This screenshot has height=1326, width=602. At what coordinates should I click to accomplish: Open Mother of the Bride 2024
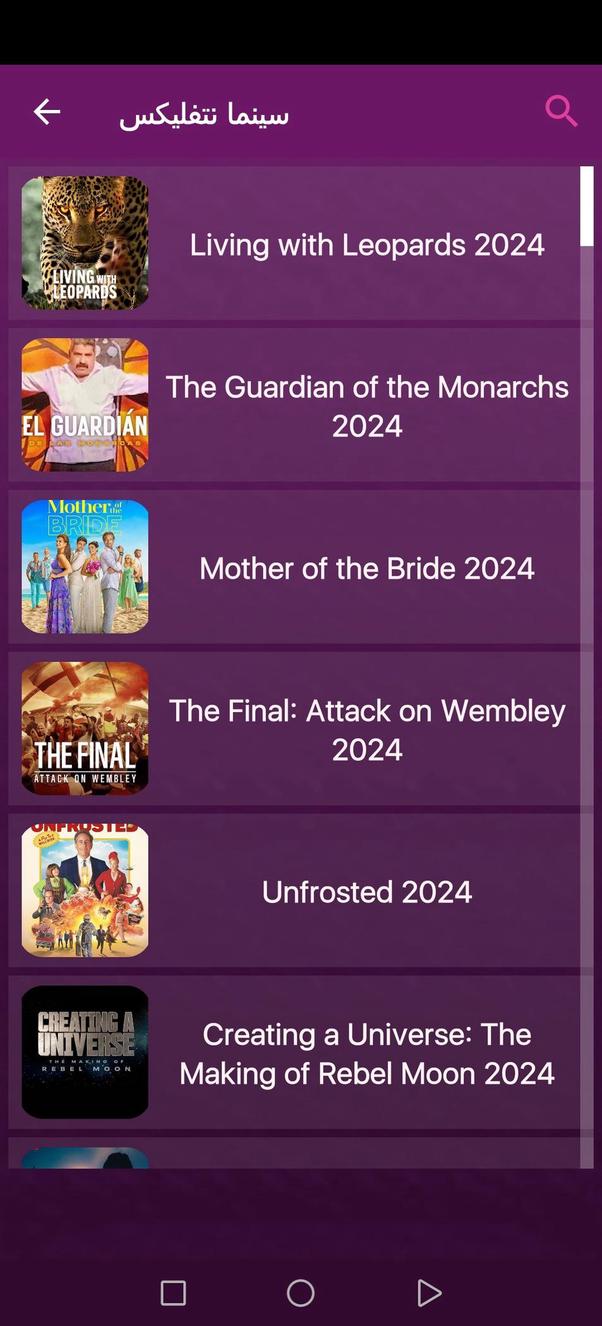(366, 568)
